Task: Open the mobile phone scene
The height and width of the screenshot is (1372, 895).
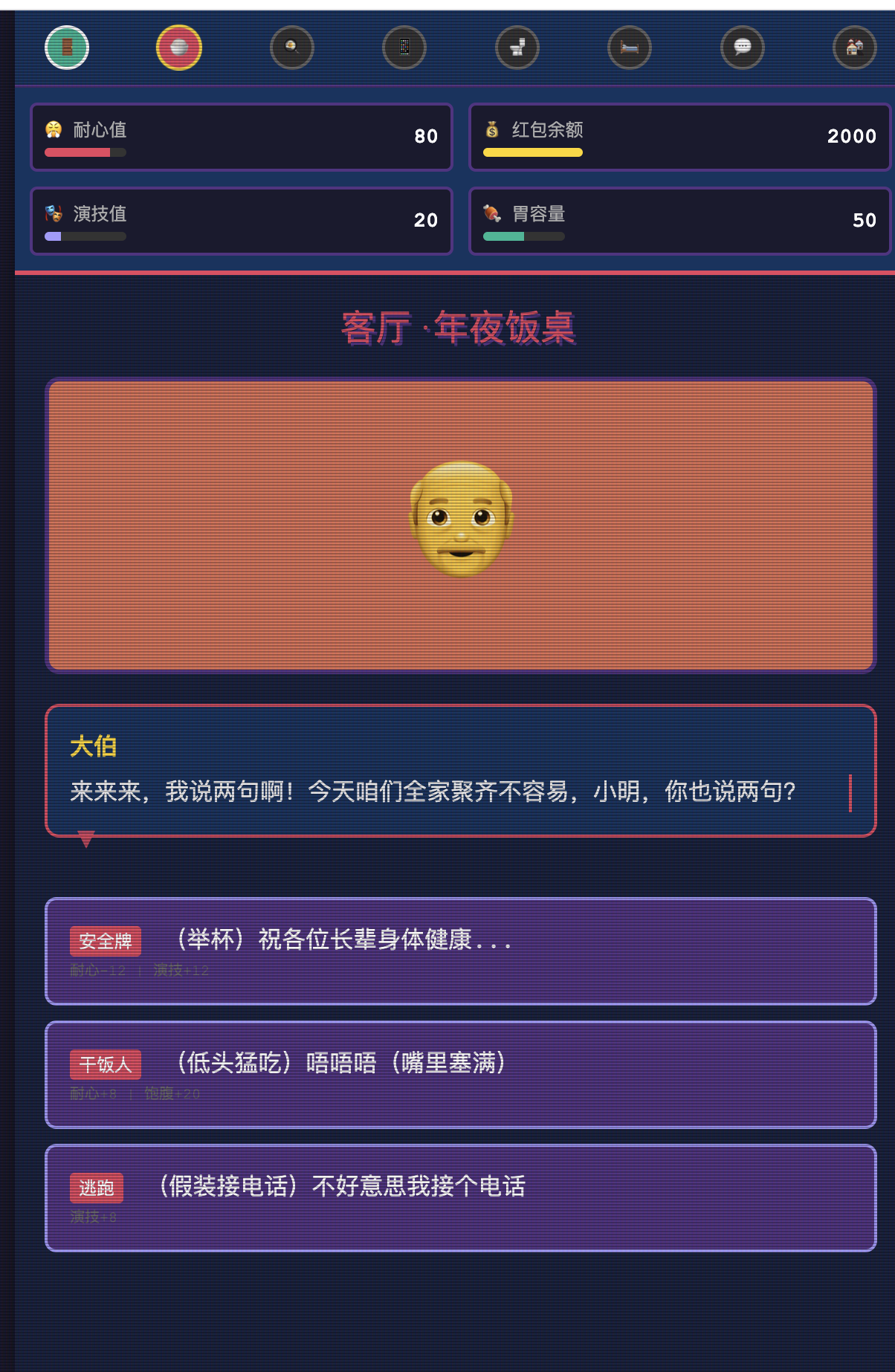Action: 404,48
